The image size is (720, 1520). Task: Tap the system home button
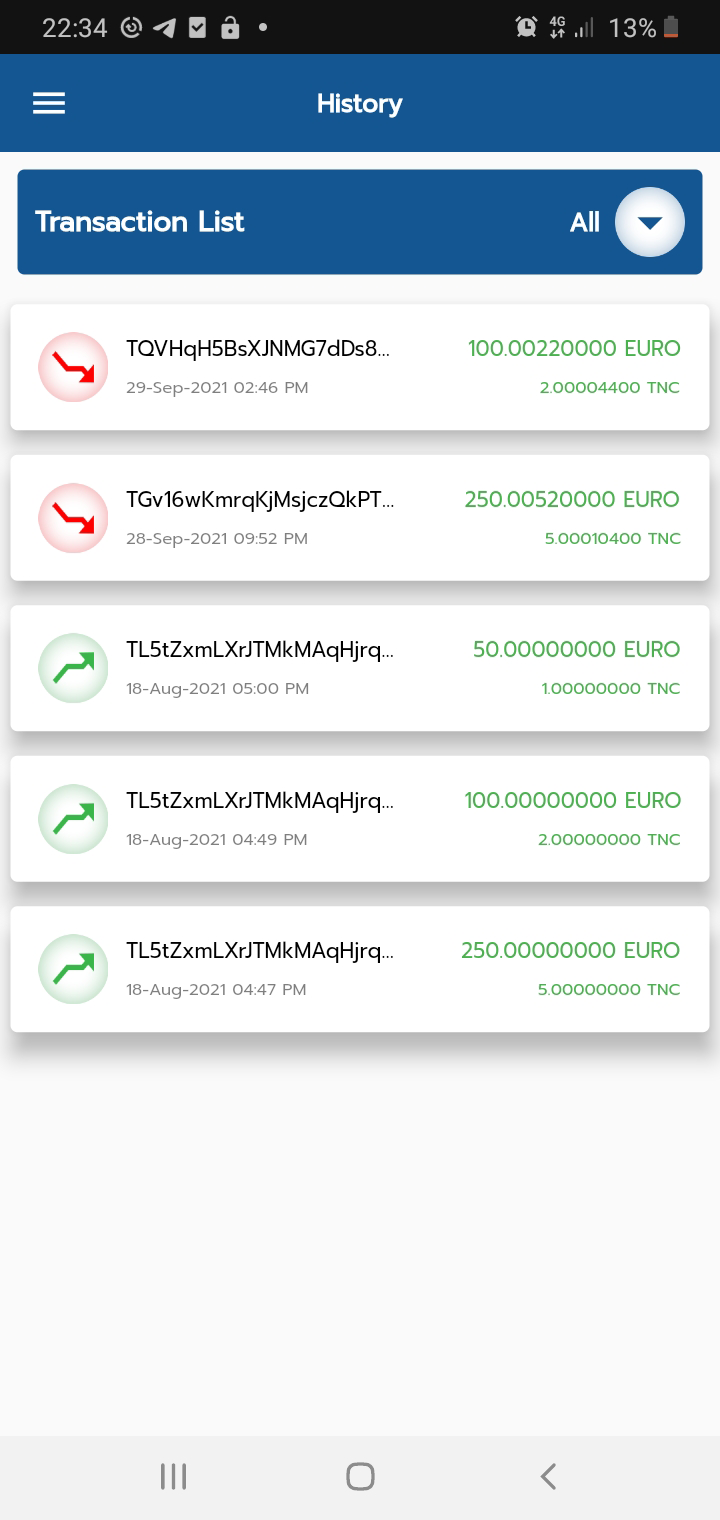360,1476
